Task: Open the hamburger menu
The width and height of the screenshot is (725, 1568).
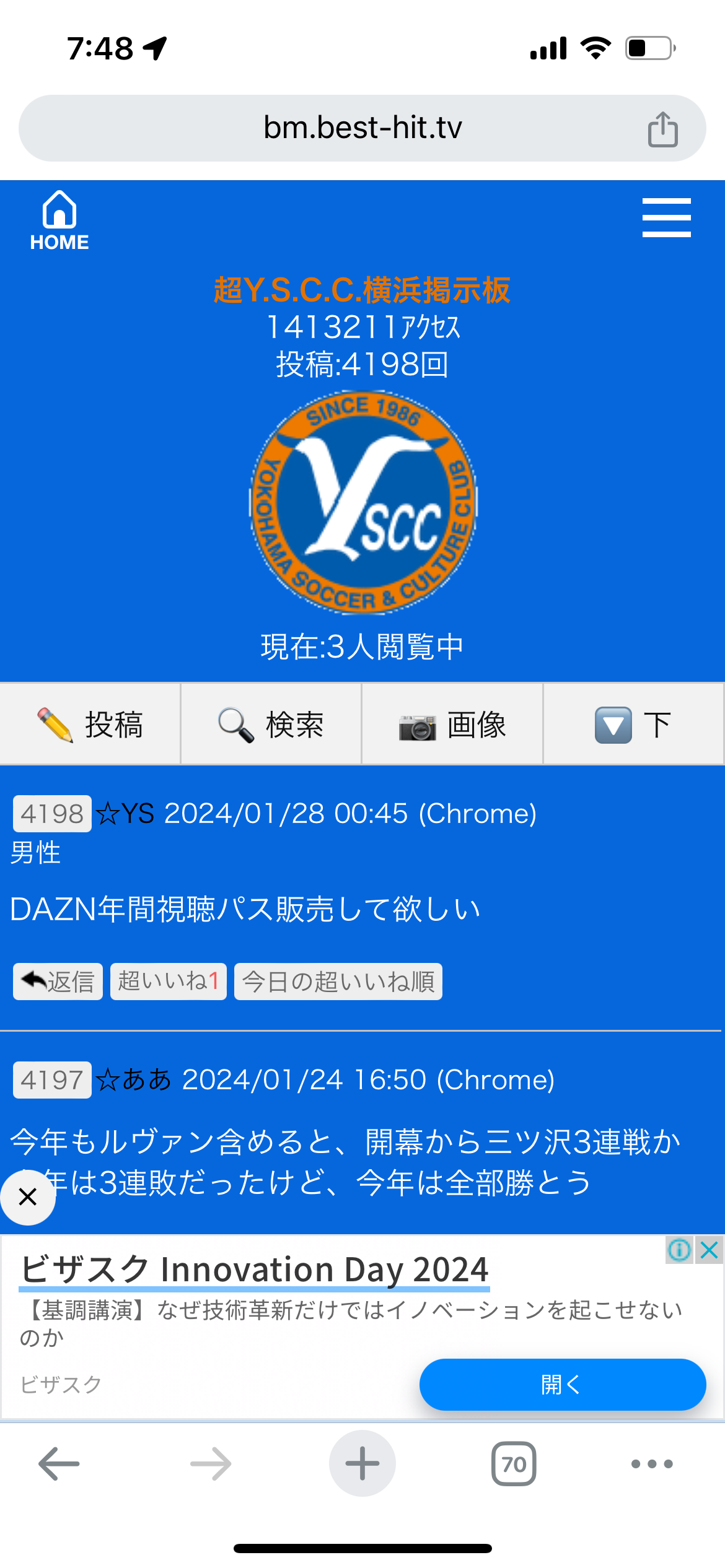Action: click(666, 217)
